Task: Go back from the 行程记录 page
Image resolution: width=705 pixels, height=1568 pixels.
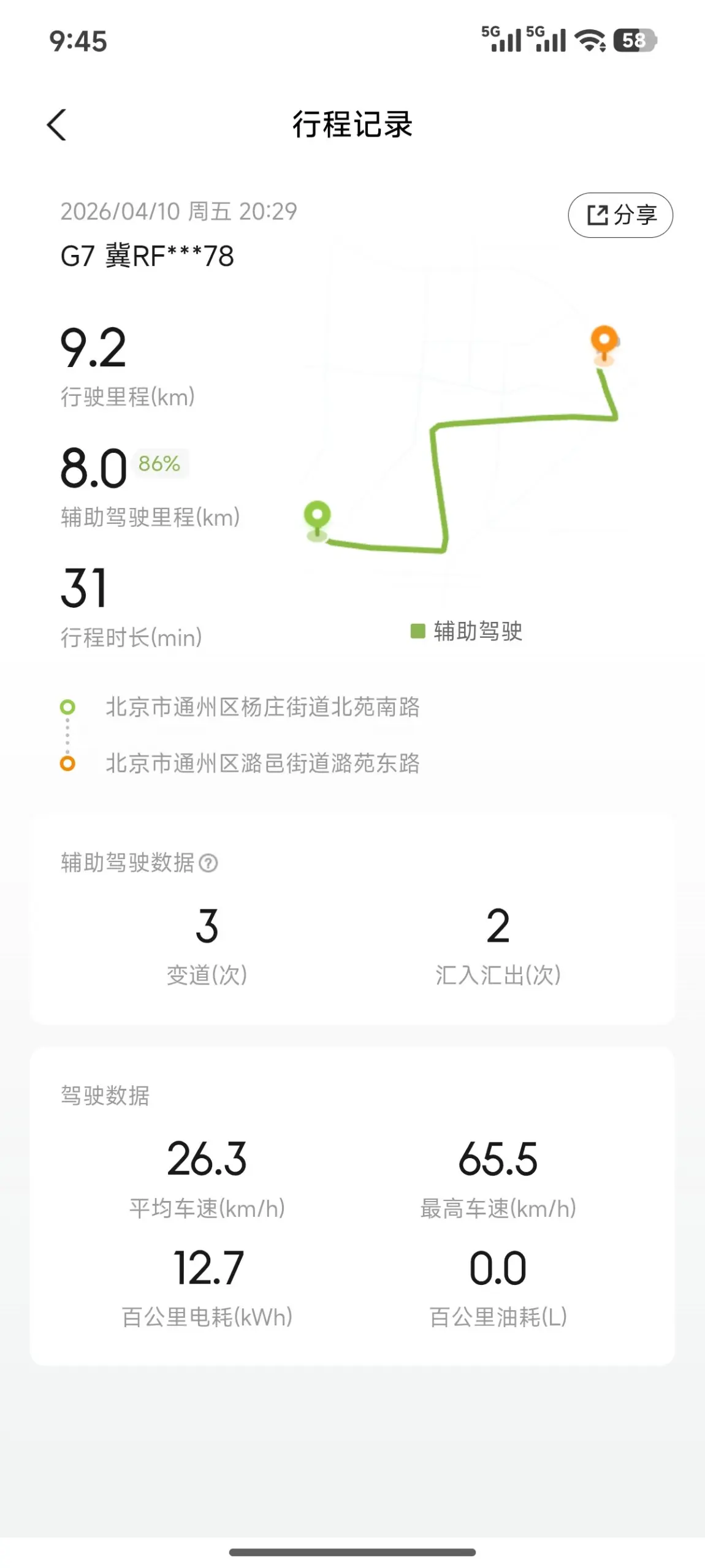Action: [56, 125]
